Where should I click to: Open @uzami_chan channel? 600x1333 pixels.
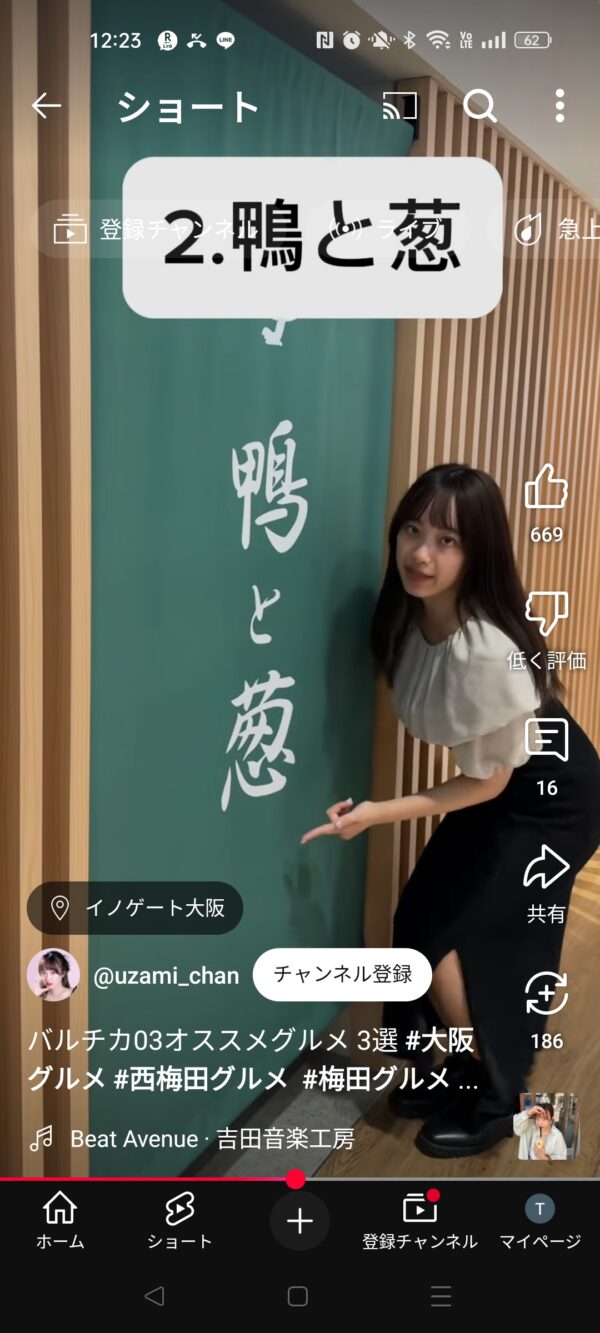[x=165, y=976]
